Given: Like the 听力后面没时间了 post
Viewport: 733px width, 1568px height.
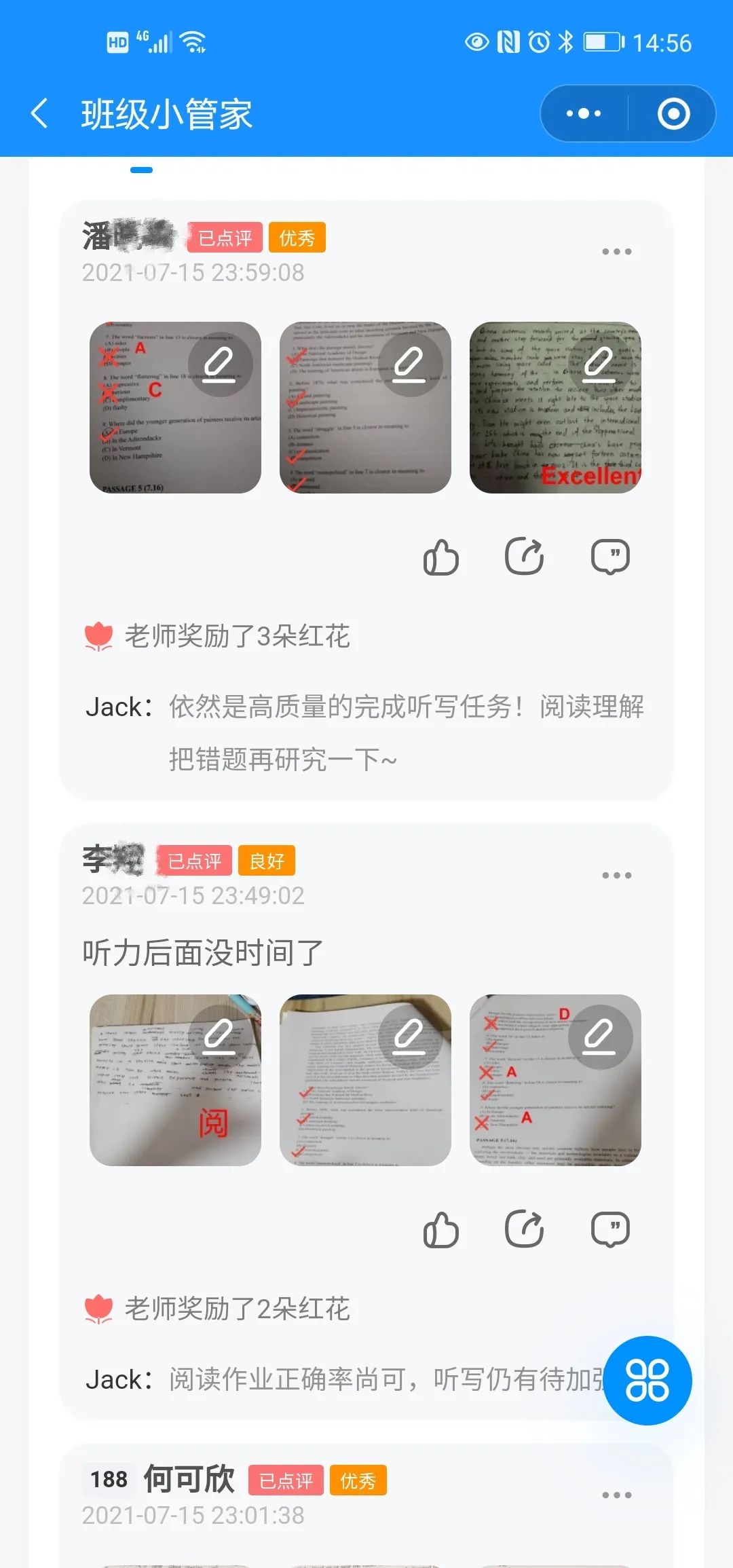Looking at the screenshot, I should pos(441,1229).
